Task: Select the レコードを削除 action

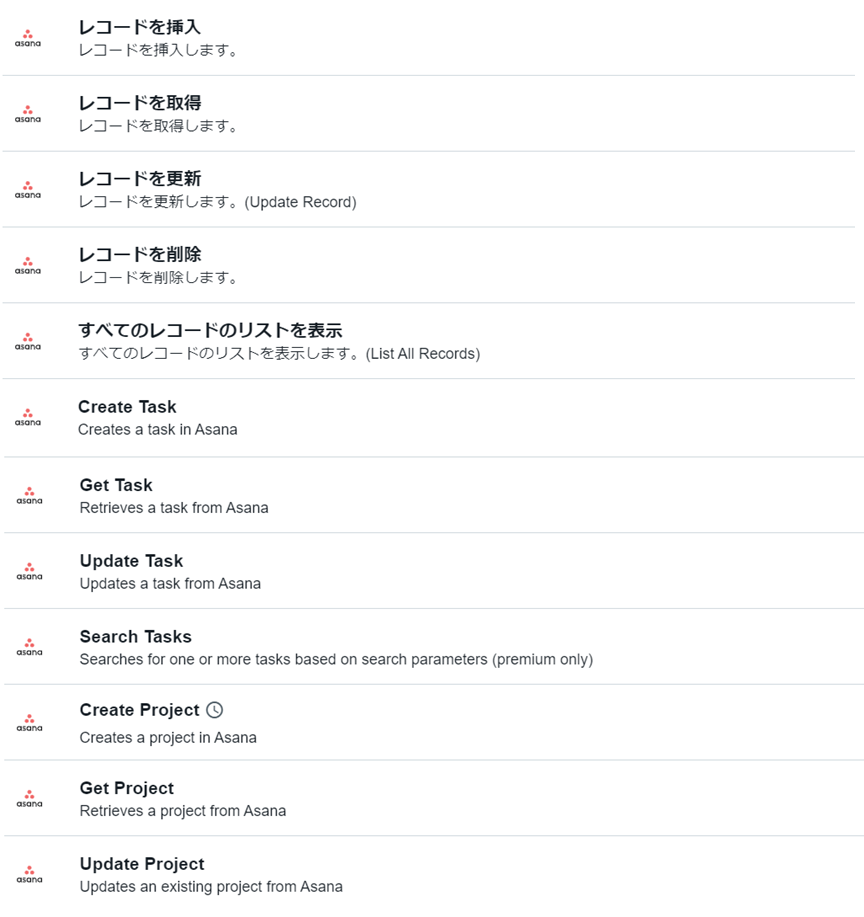Action: (x=140, y=255)
